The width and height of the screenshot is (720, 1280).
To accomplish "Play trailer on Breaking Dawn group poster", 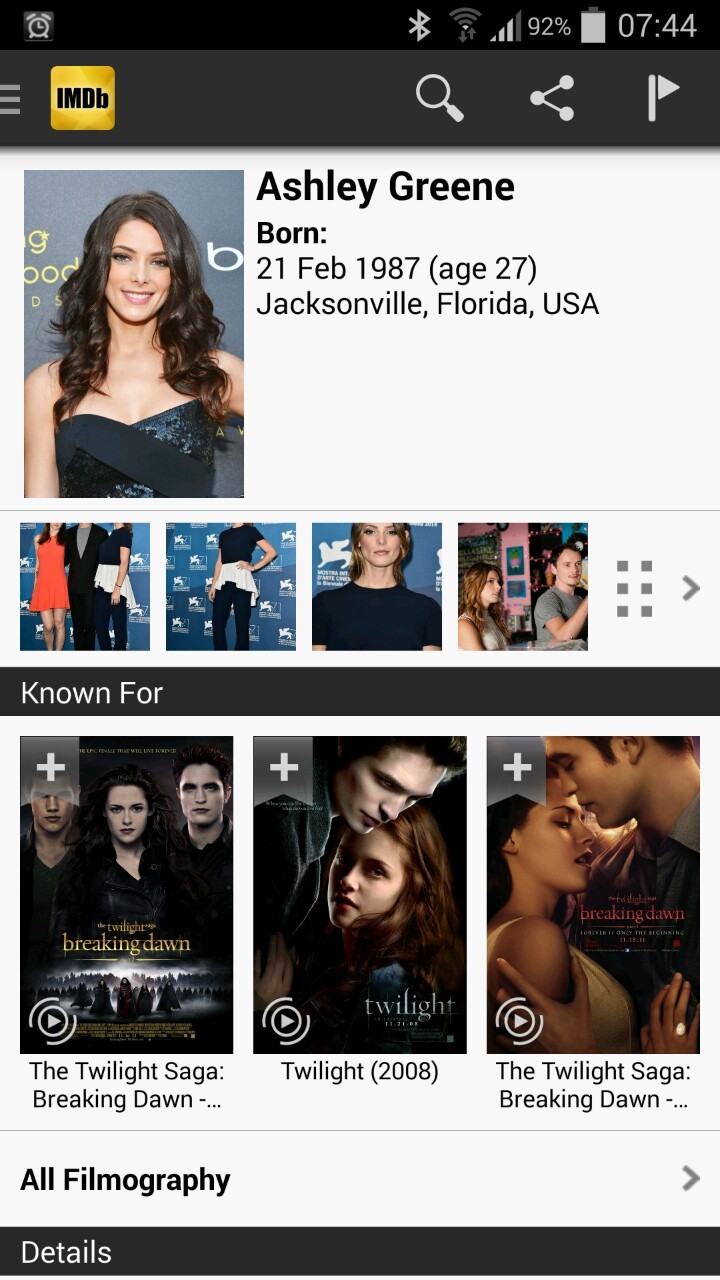I will tap(53, 1021).
